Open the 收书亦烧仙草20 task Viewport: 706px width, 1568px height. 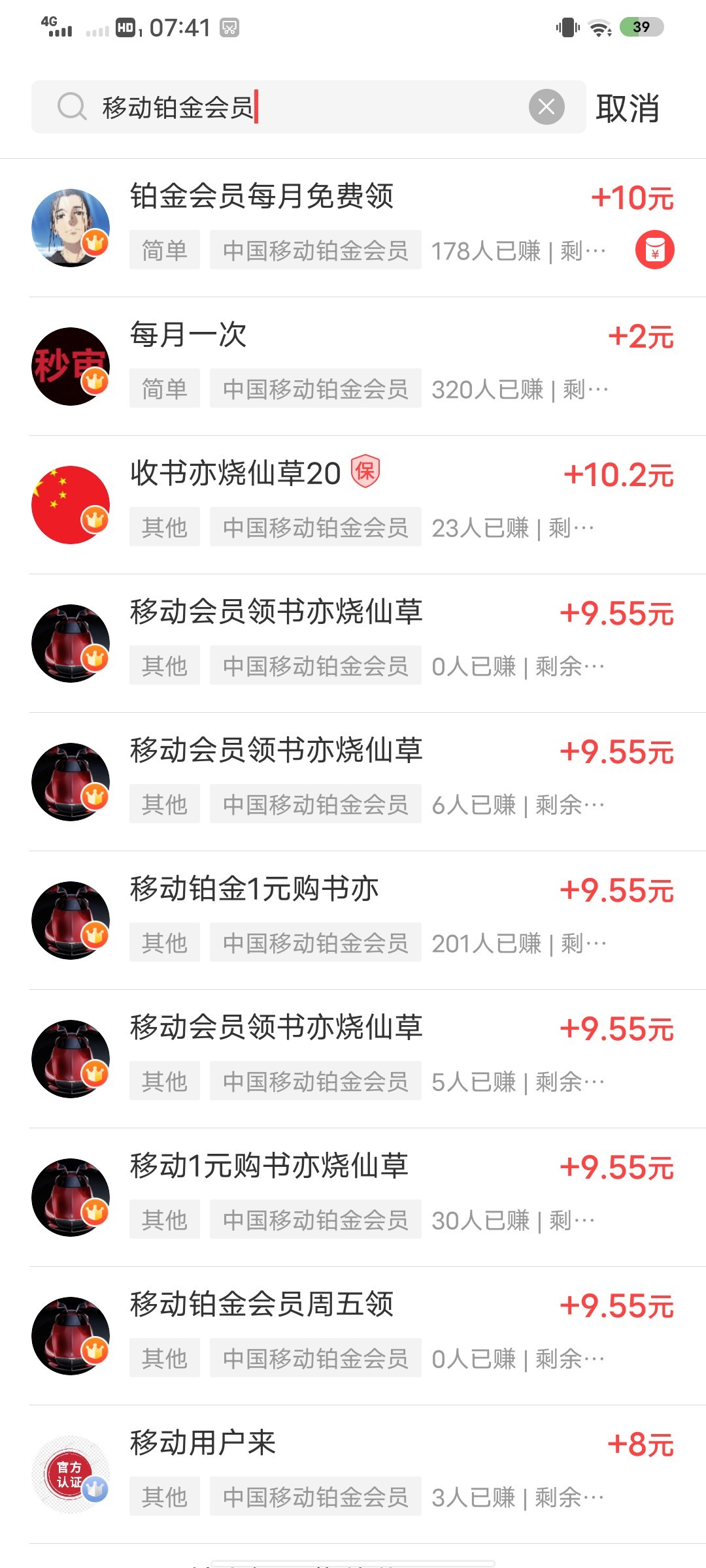235,474
